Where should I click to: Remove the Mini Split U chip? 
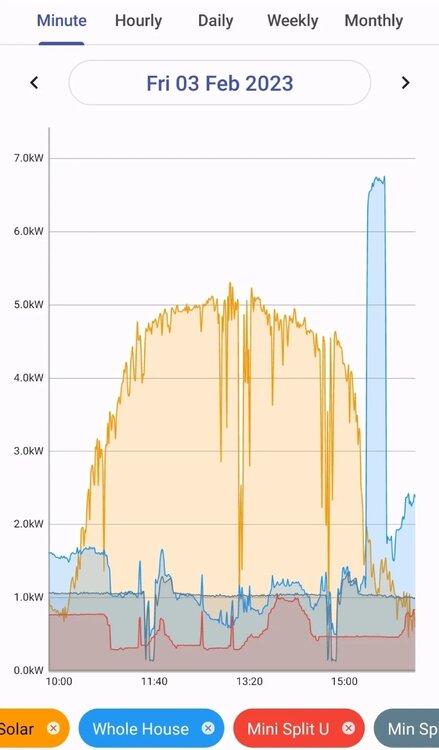349,728
